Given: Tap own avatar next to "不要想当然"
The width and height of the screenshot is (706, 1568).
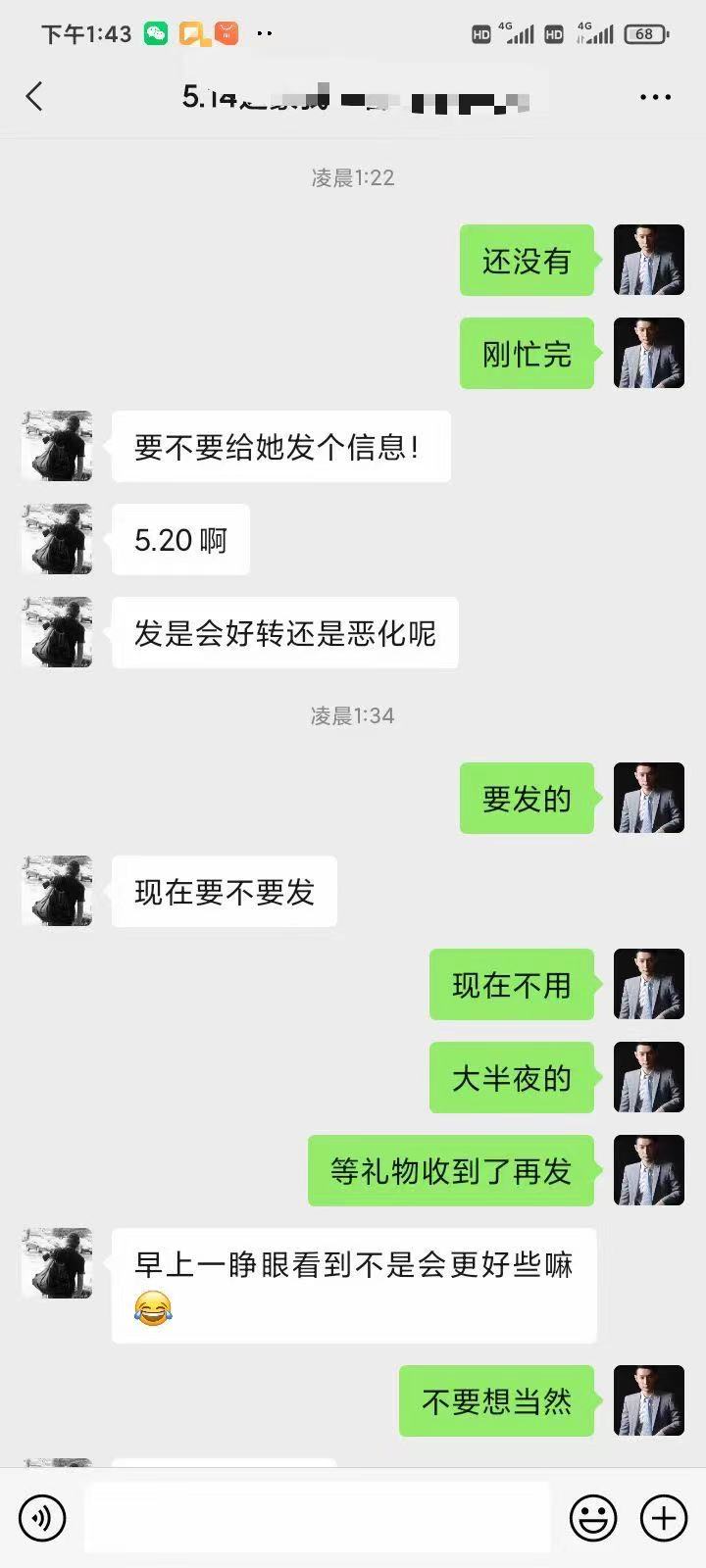Looking at the screenshot, I should [648, 1400].
